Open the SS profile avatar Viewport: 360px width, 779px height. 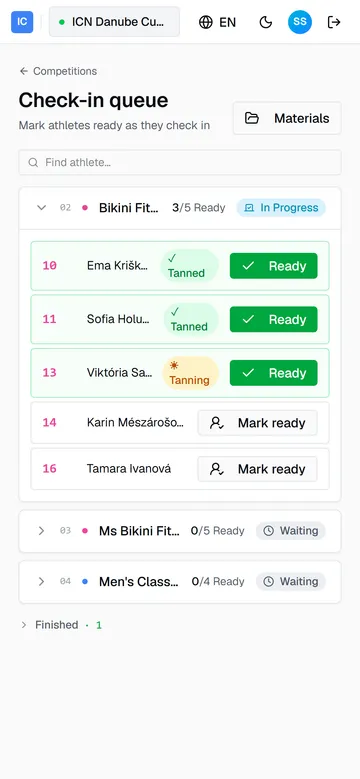[300, 22]
